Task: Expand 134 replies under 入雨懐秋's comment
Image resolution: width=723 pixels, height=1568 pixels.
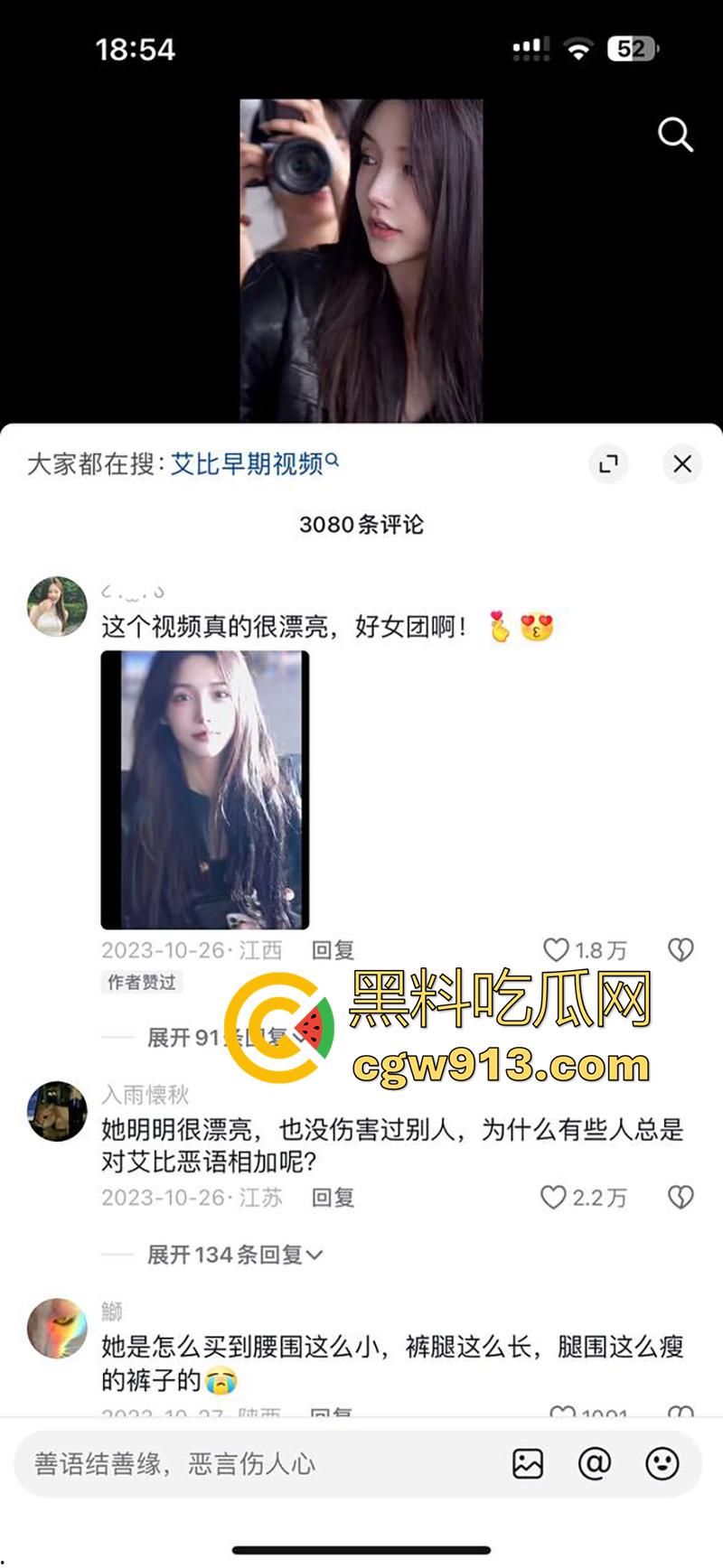Action: click(x=234, y=1255)
